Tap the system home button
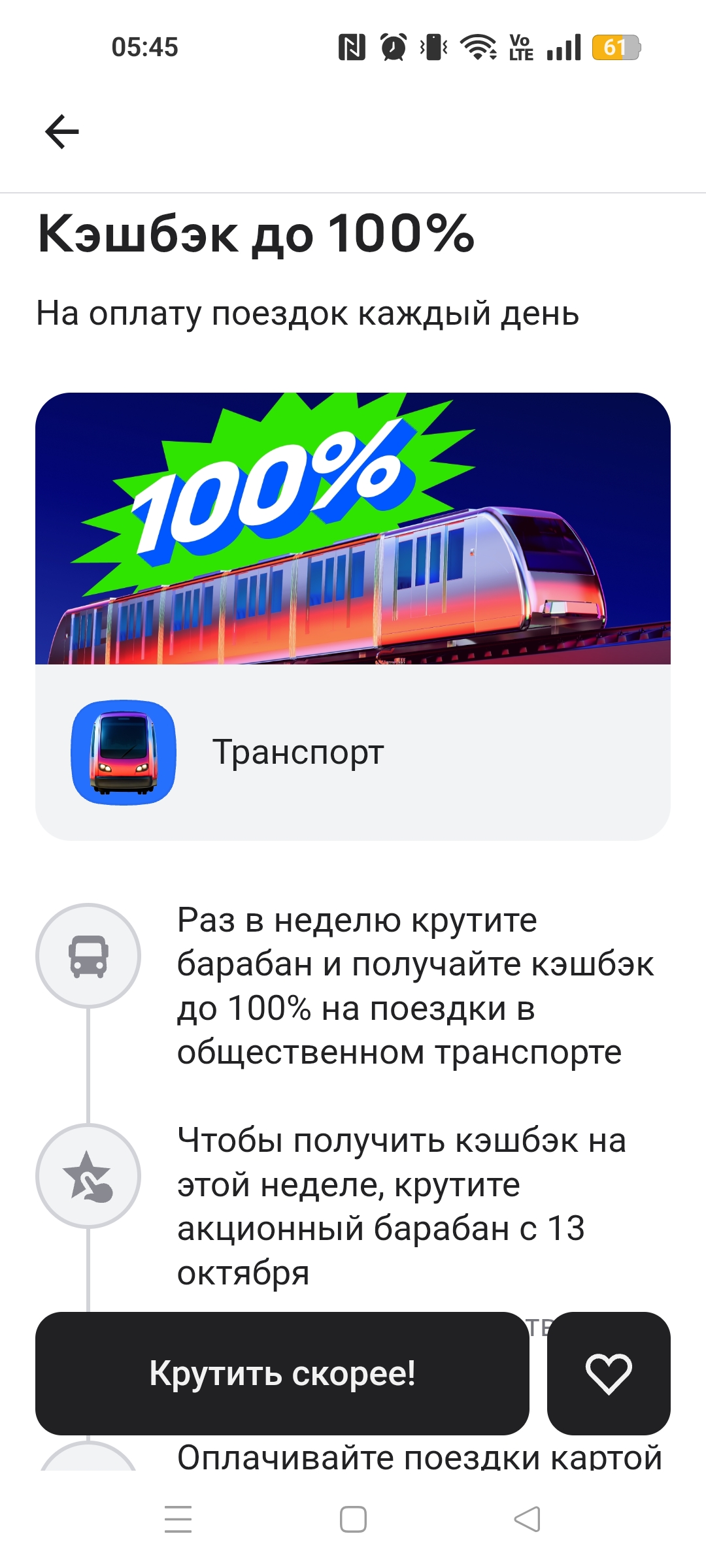The width and height of the screenshot is (706, 1568). tap(353, 1519)
